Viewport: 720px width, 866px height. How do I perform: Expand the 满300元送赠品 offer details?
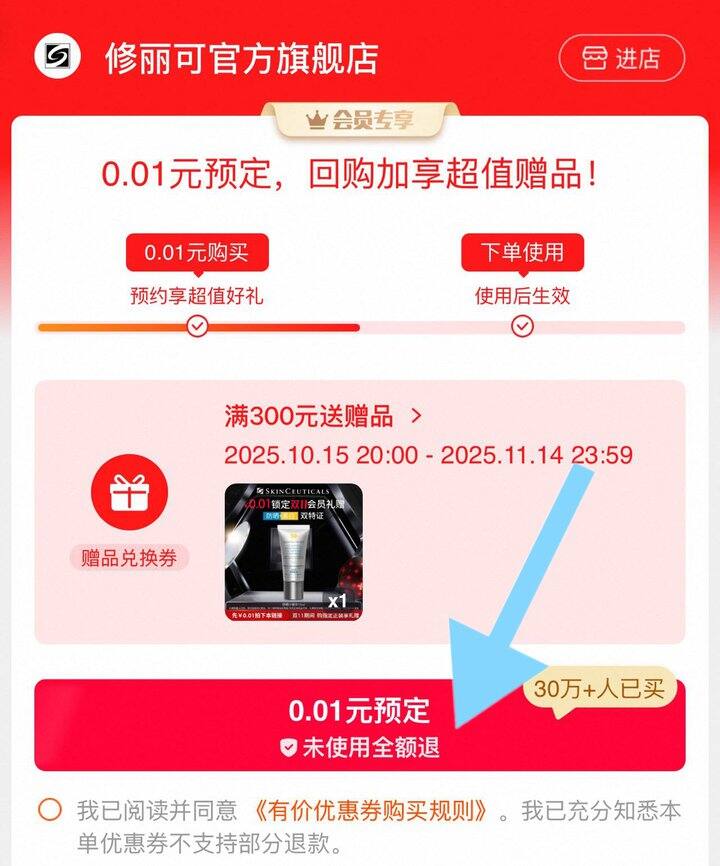(x=323, y=416)
